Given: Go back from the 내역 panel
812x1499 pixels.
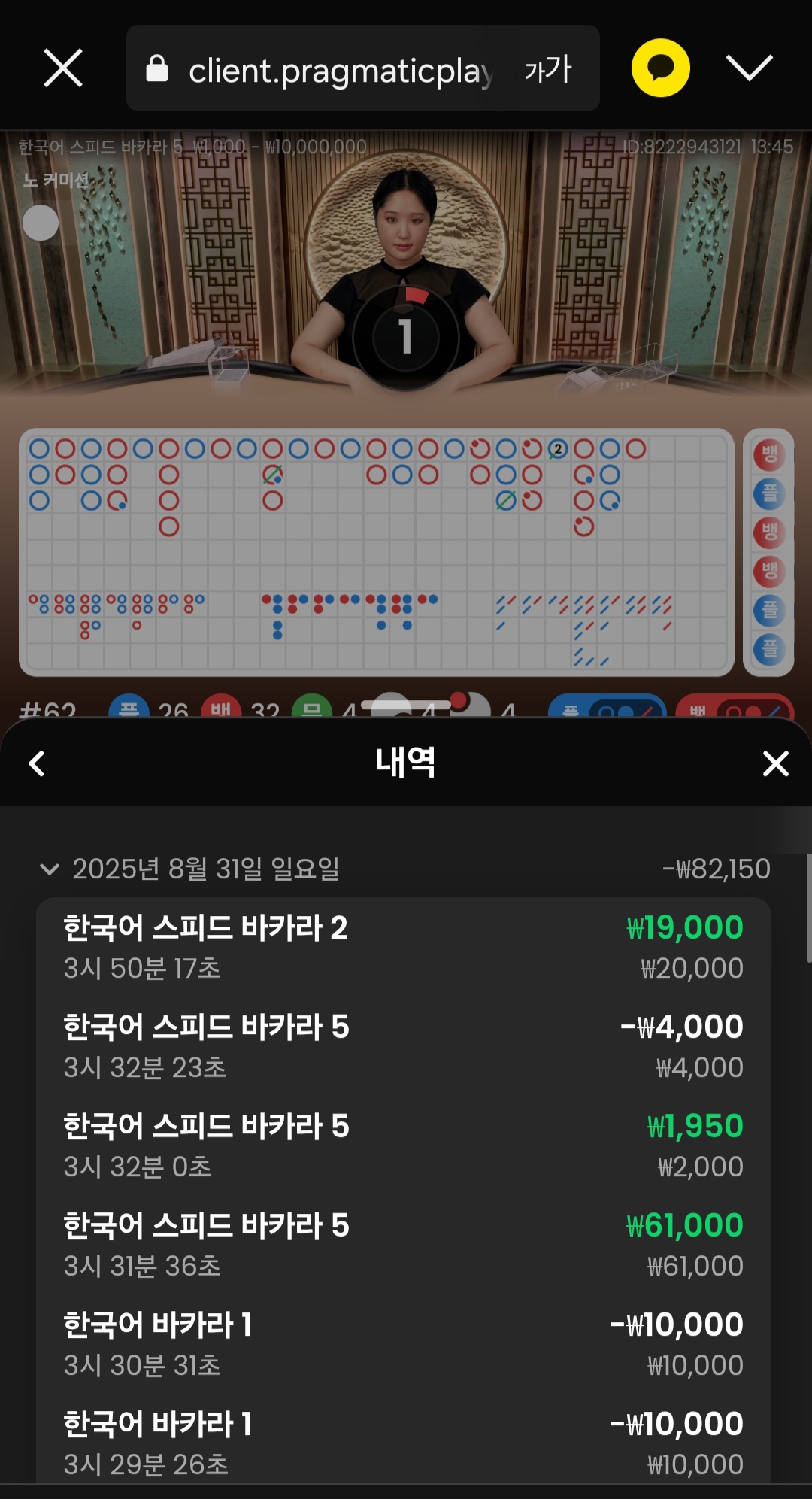Looking at the screenshot, I should [37, 763].
